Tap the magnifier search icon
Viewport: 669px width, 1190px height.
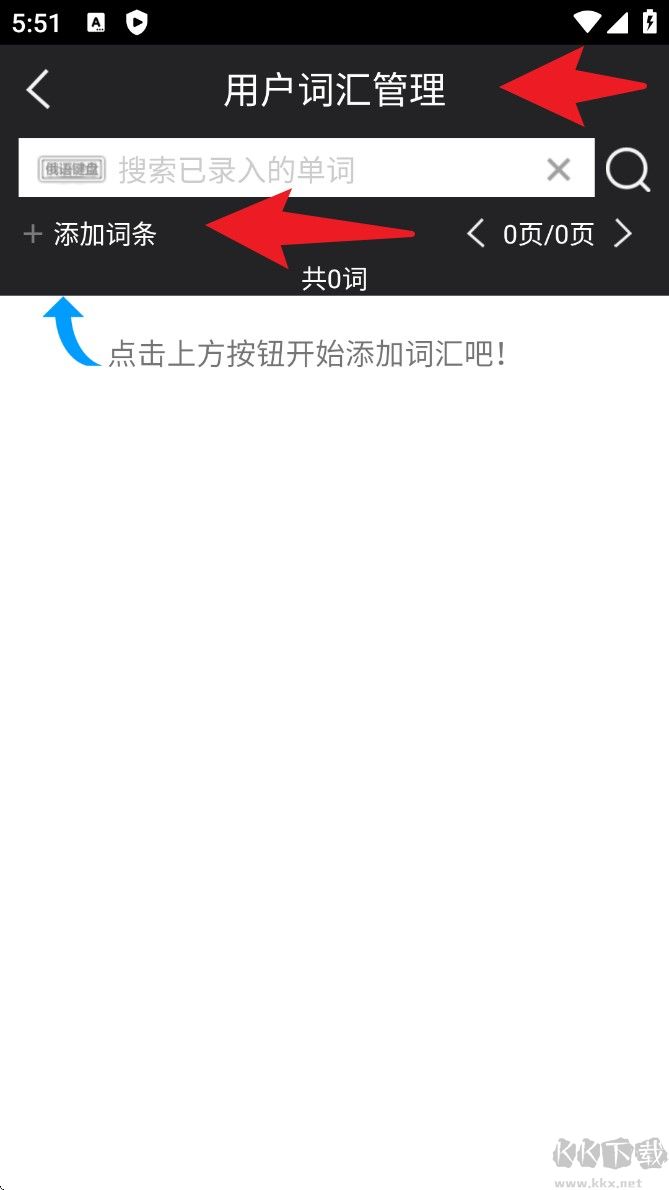[x=628, y=170]
